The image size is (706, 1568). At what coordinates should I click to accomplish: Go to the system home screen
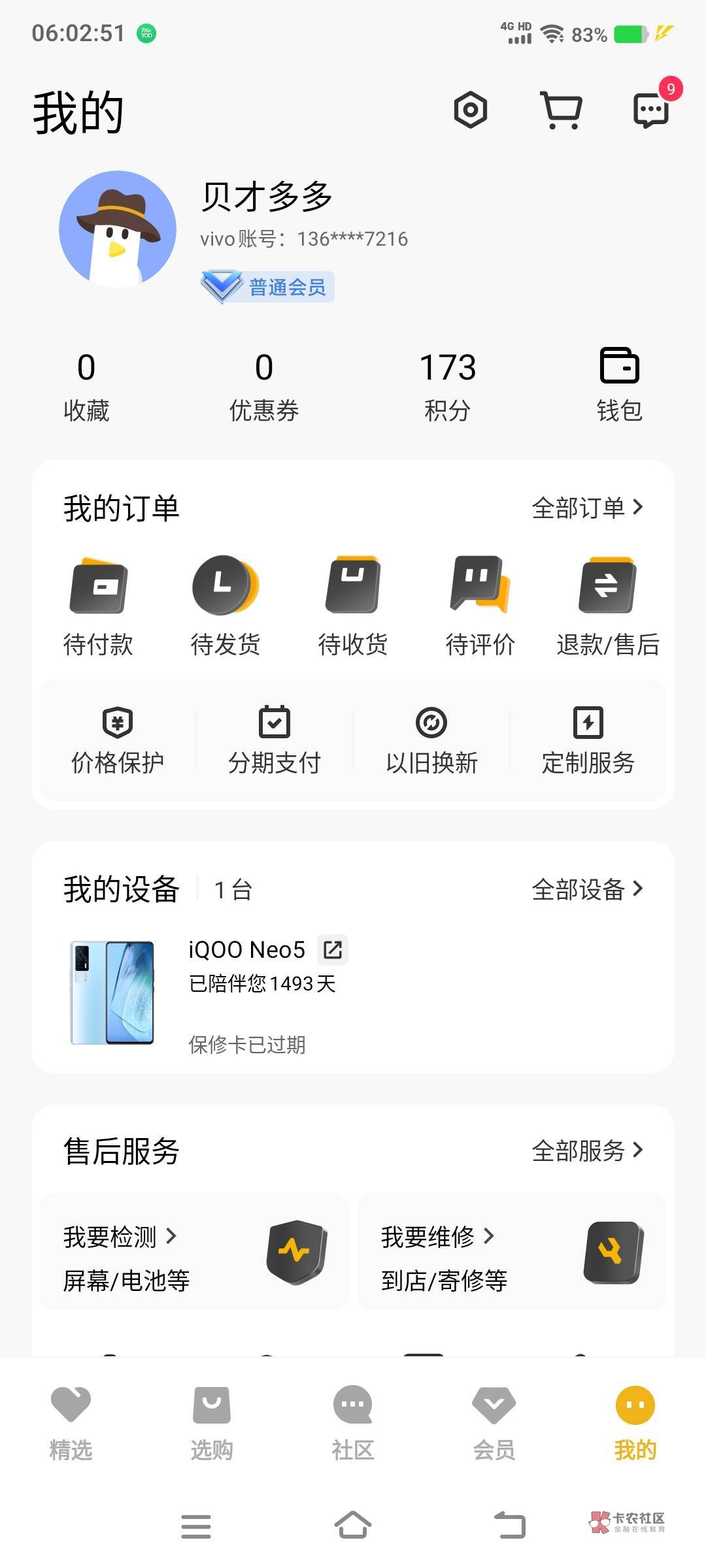(353, 1526)
